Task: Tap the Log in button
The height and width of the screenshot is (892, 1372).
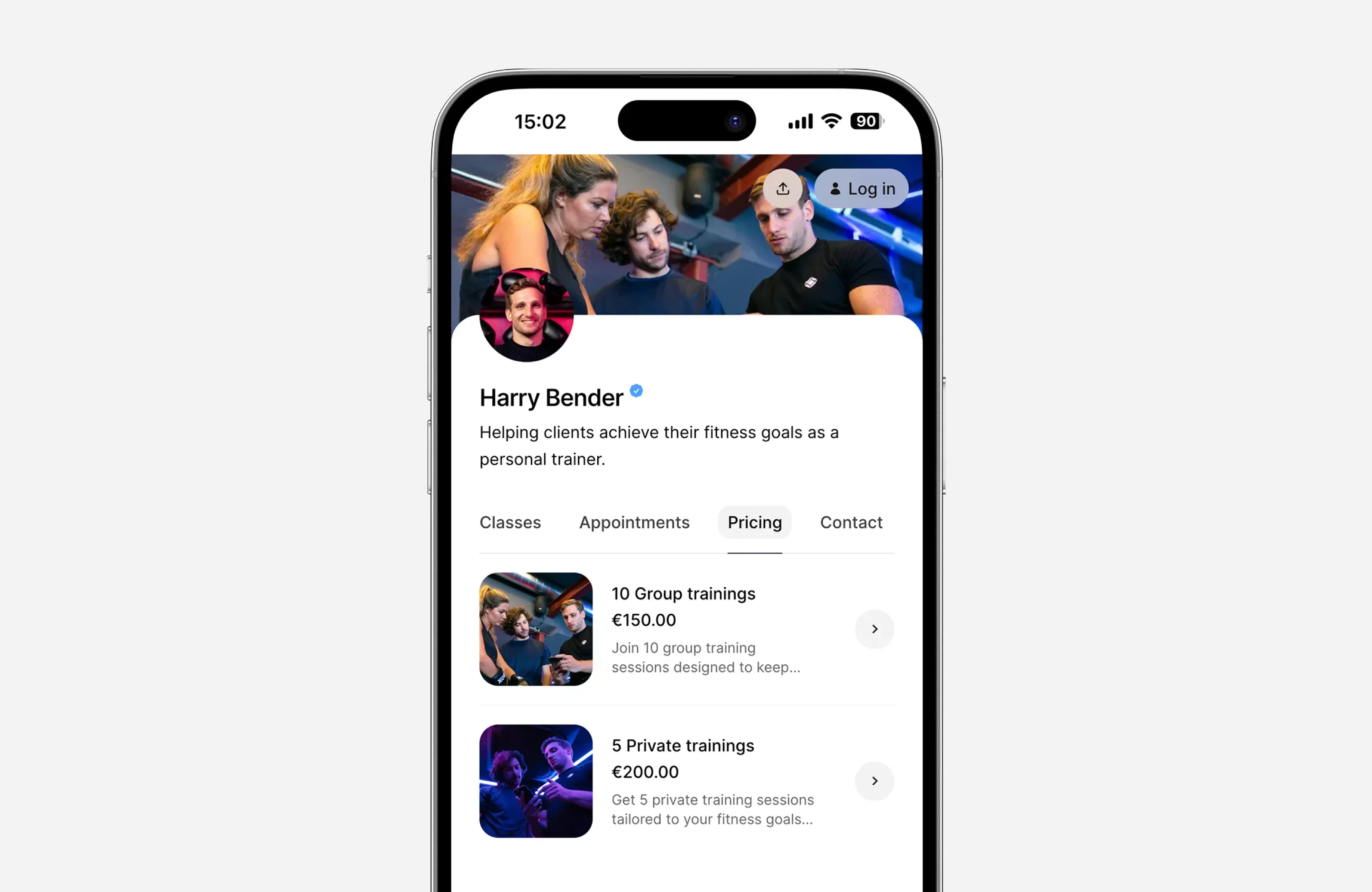Action: [861, 189]
